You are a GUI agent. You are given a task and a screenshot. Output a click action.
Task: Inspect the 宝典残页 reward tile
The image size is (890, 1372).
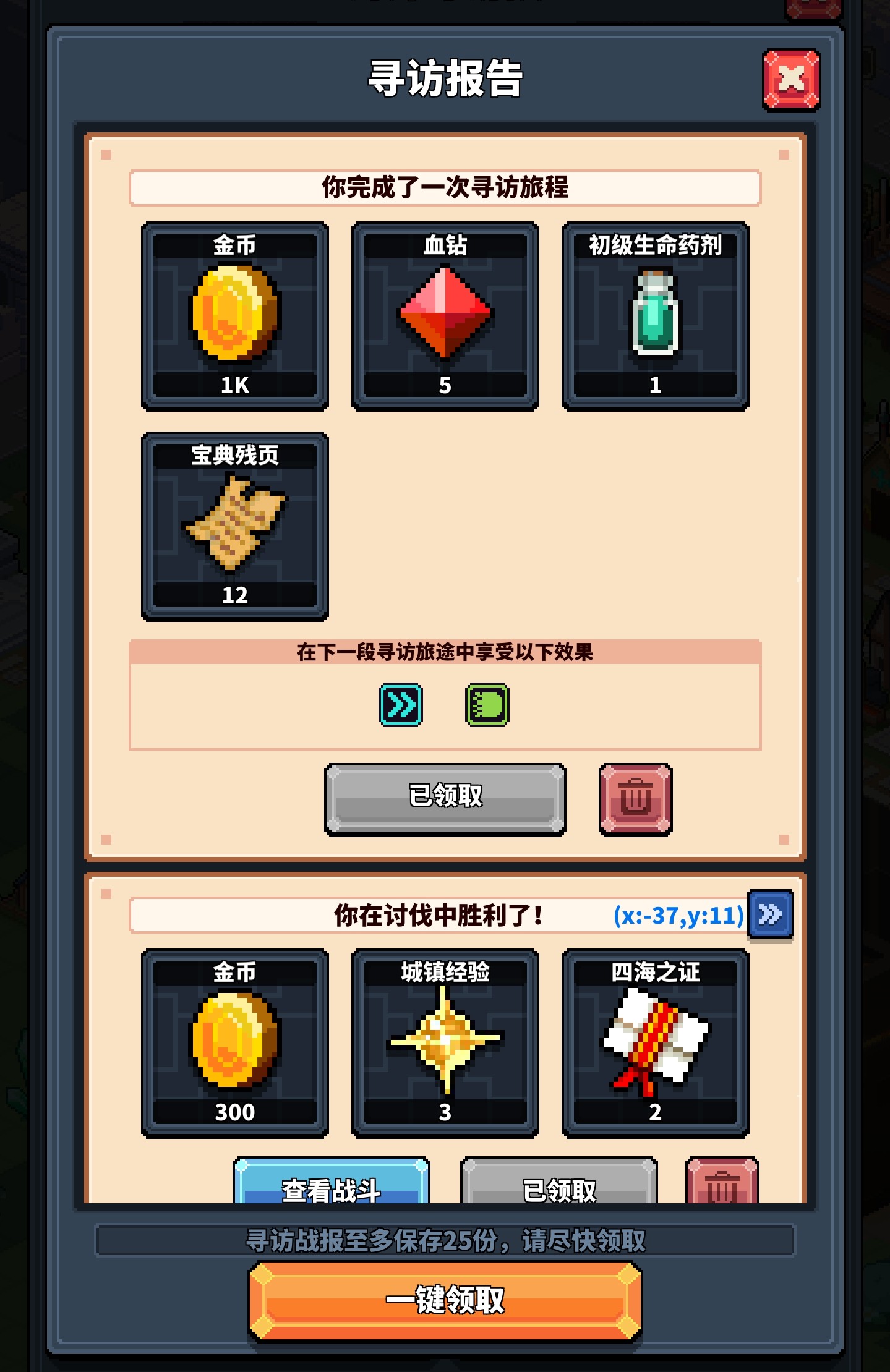(234, 526)
